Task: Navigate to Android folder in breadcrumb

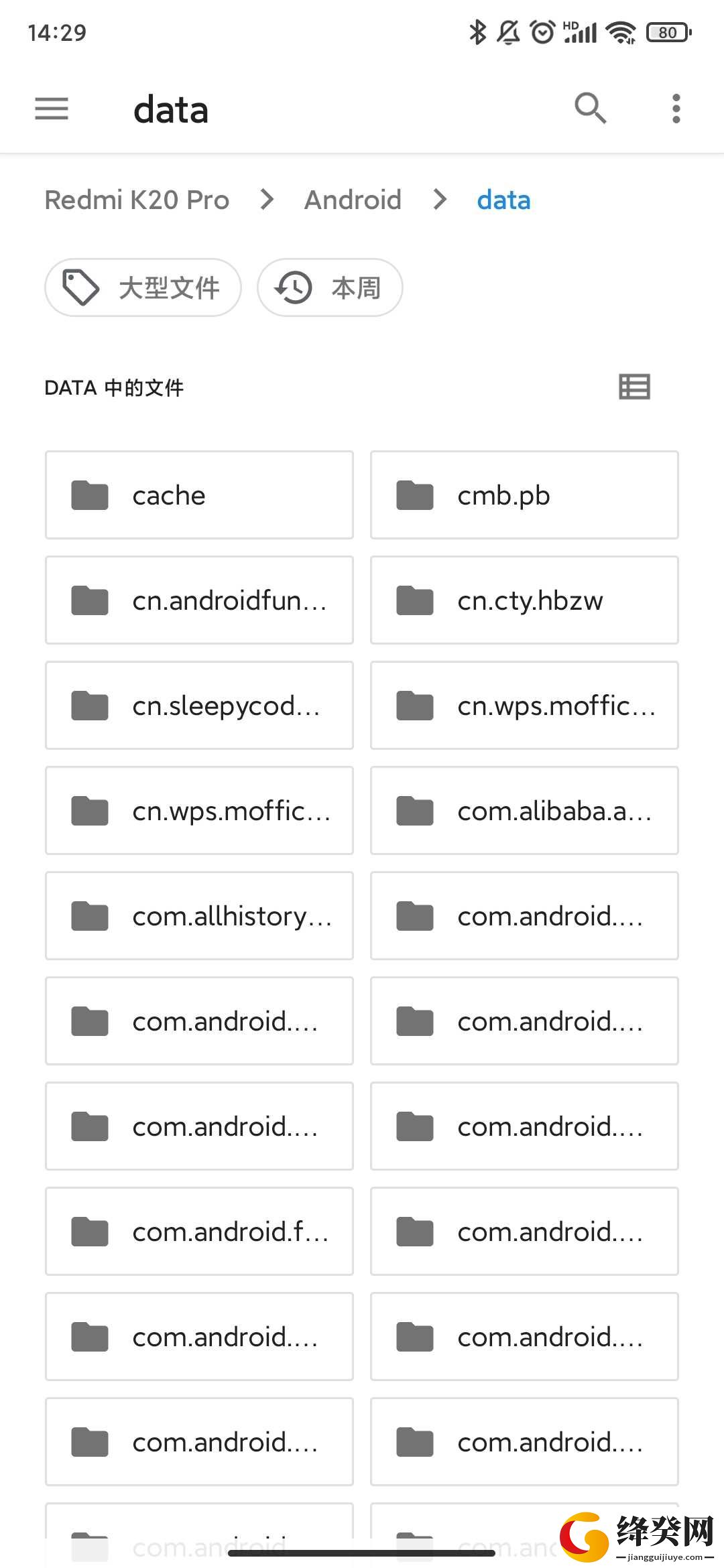Action: tap(353, 200)
